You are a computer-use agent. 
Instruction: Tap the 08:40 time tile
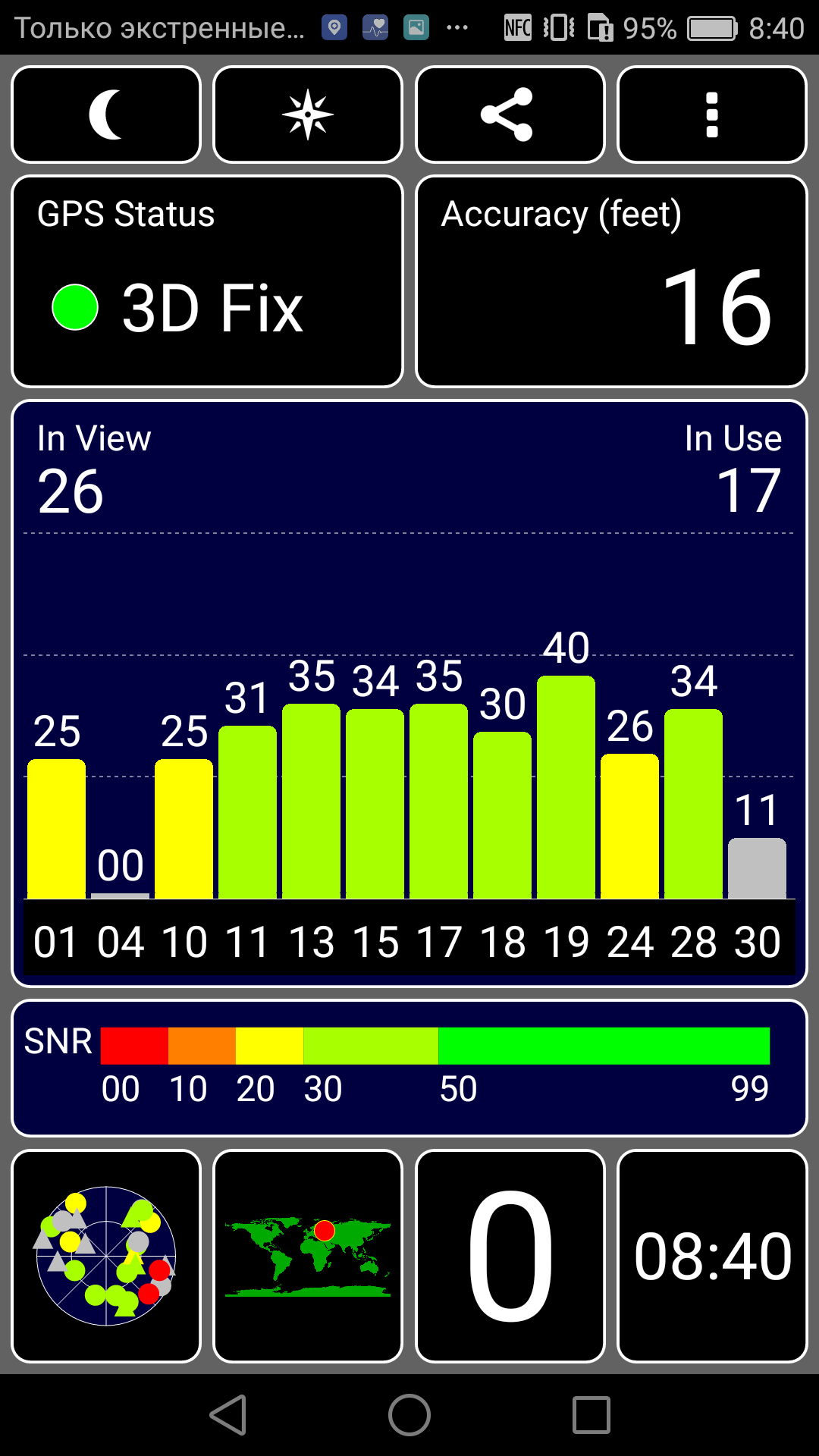coord(712,1256)
